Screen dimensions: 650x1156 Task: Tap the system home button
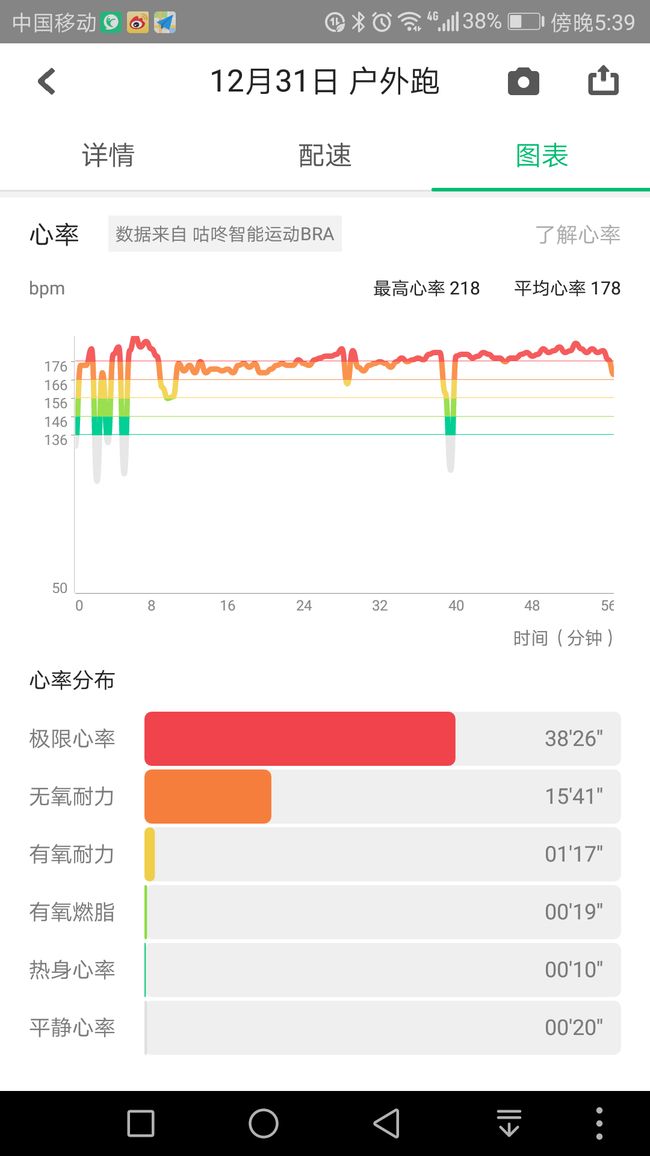264,1124
